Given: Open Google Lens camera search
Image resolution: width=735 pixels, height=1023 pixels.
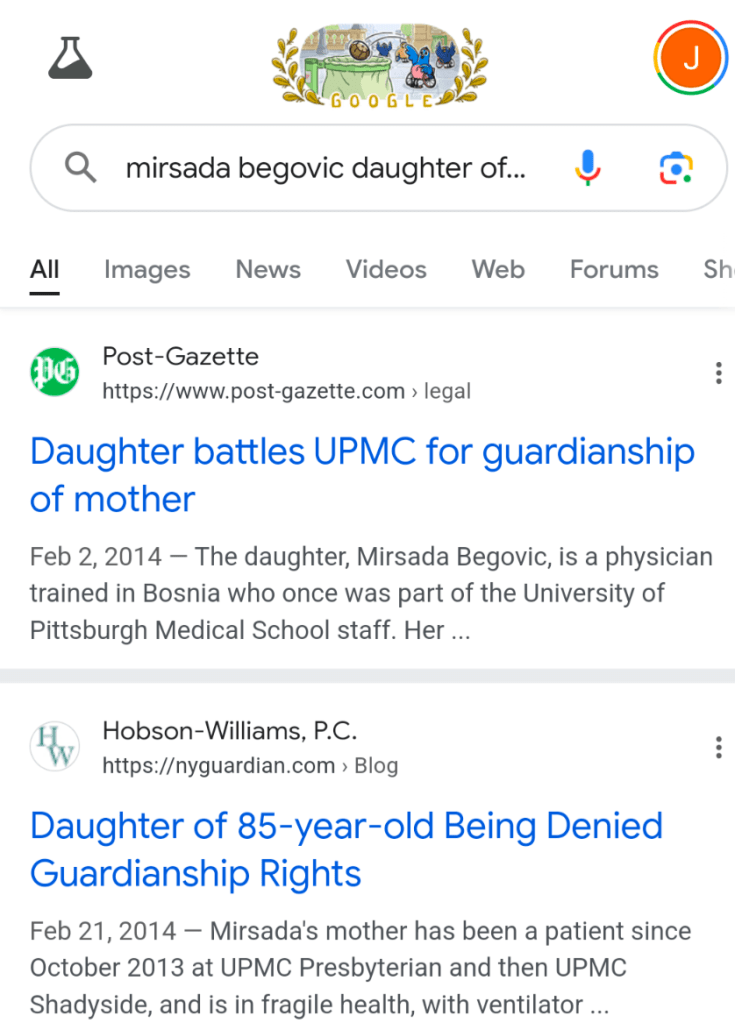Looking at the screenshot, I should coord(676,168).
